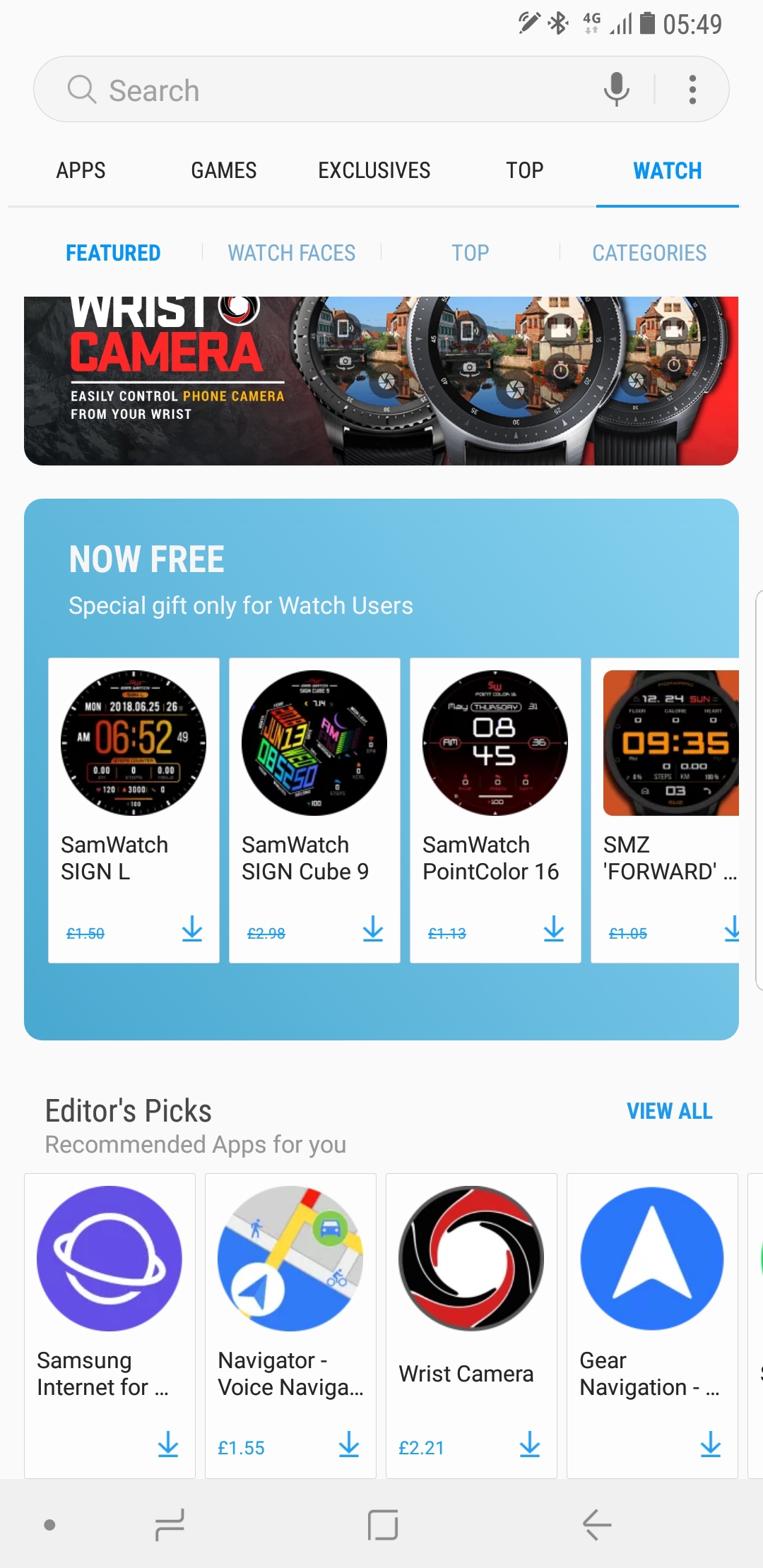The width and height of the screenshot is (763, 1568).
Task: Open recent apps from the navigation bar
Action: (x=170, y=1524)
